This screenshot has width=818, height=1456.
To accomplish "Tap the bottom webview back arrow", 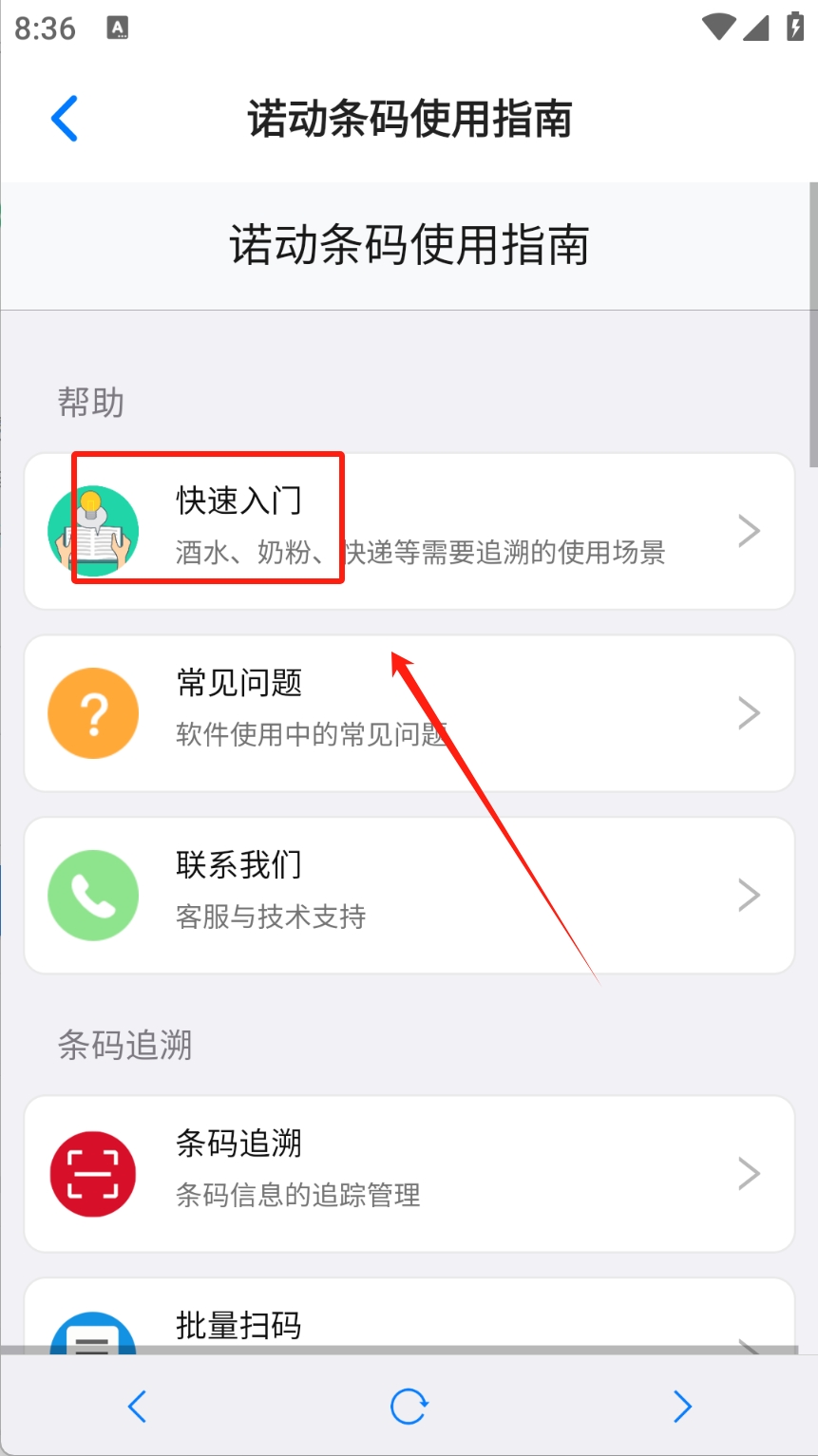I will click(x=137, y=1407).
